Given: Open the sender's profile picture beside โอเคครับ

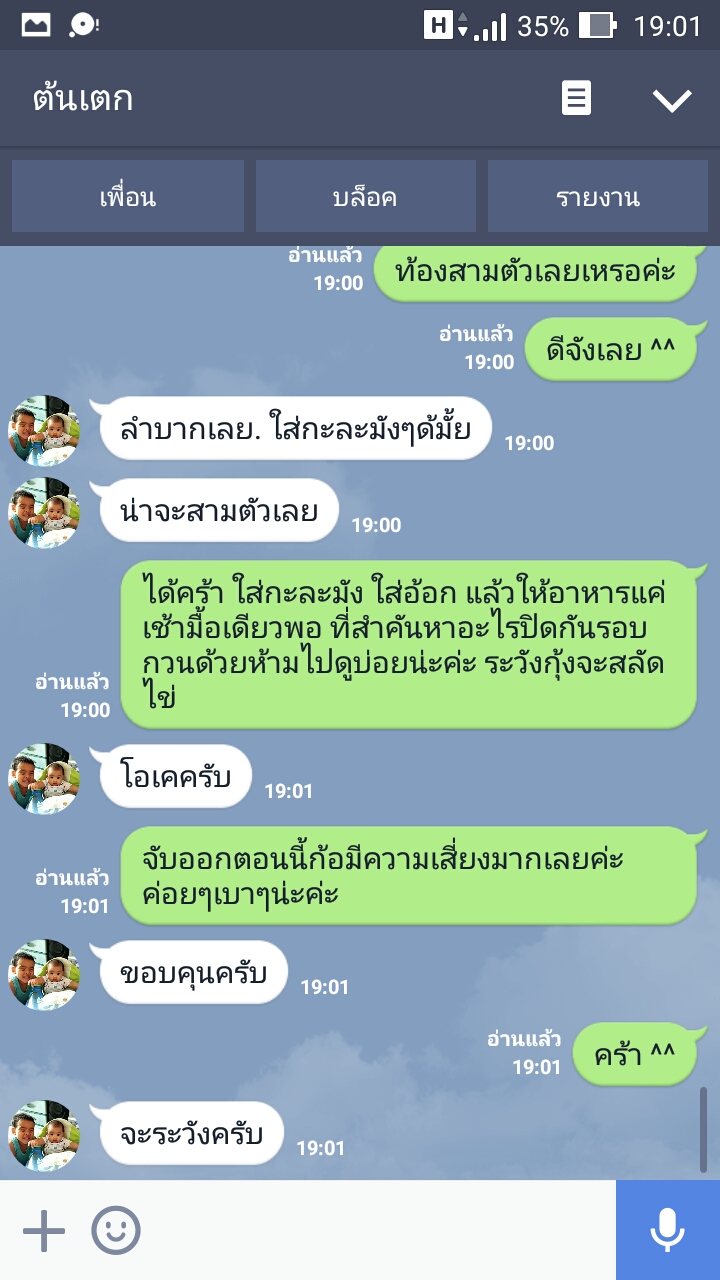Looking at the screenshot, I should pyautogui.click(x=44, y=779).
